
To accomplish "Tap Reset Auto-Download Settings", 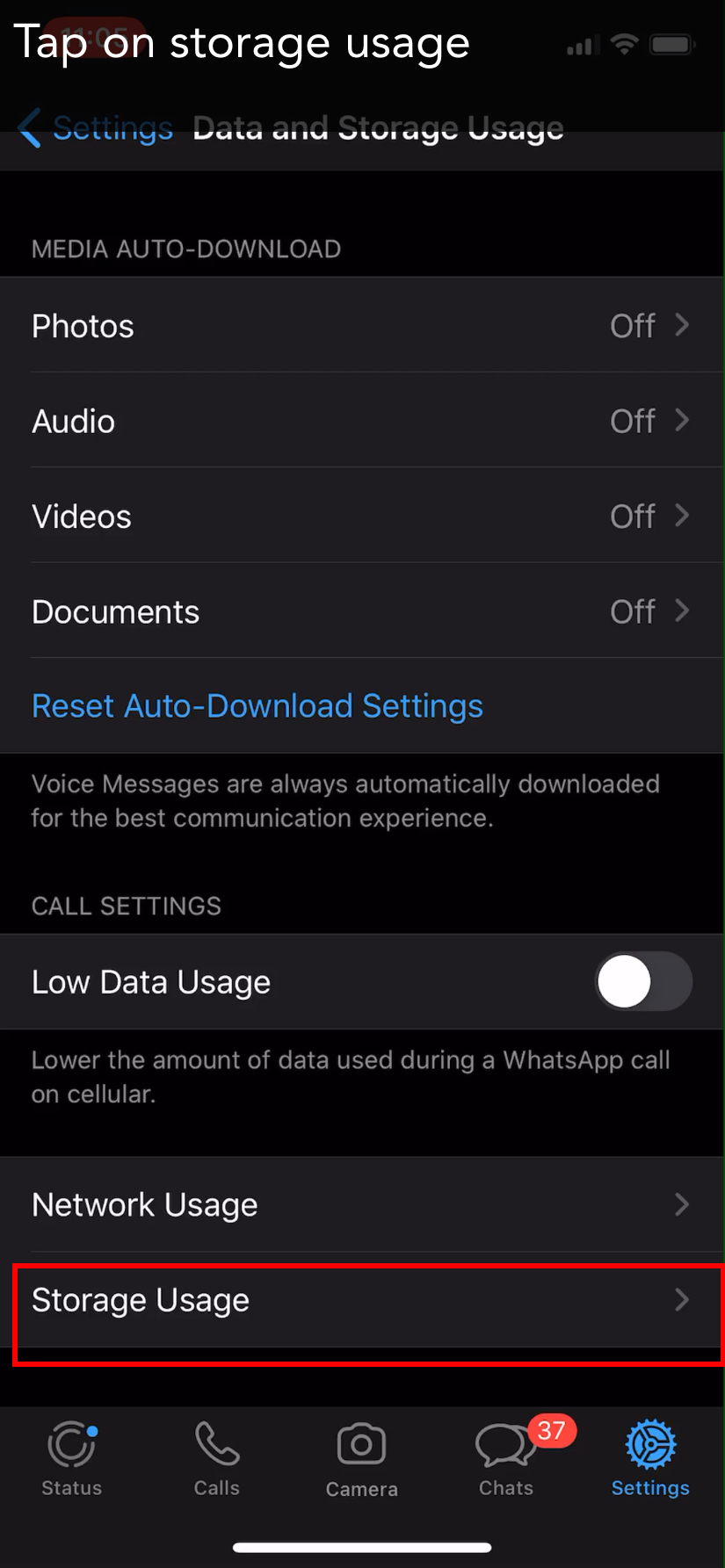I will (257, 705).
